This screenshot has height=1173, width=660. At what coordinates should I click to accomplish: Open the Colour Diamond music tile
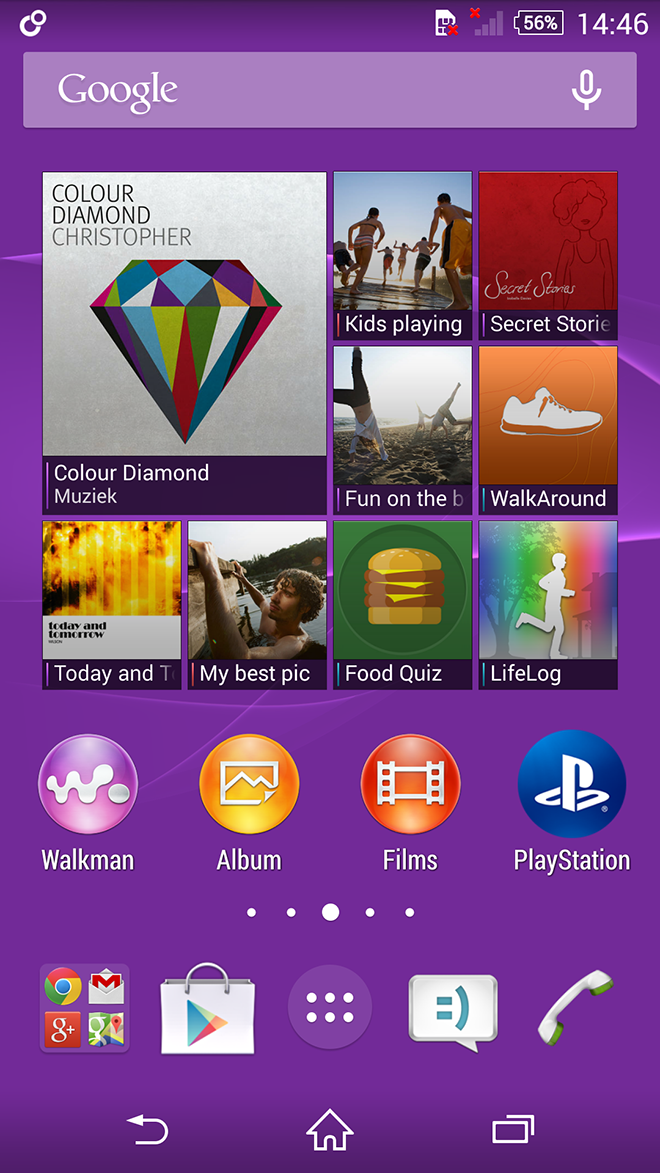(x=185, y=343)
